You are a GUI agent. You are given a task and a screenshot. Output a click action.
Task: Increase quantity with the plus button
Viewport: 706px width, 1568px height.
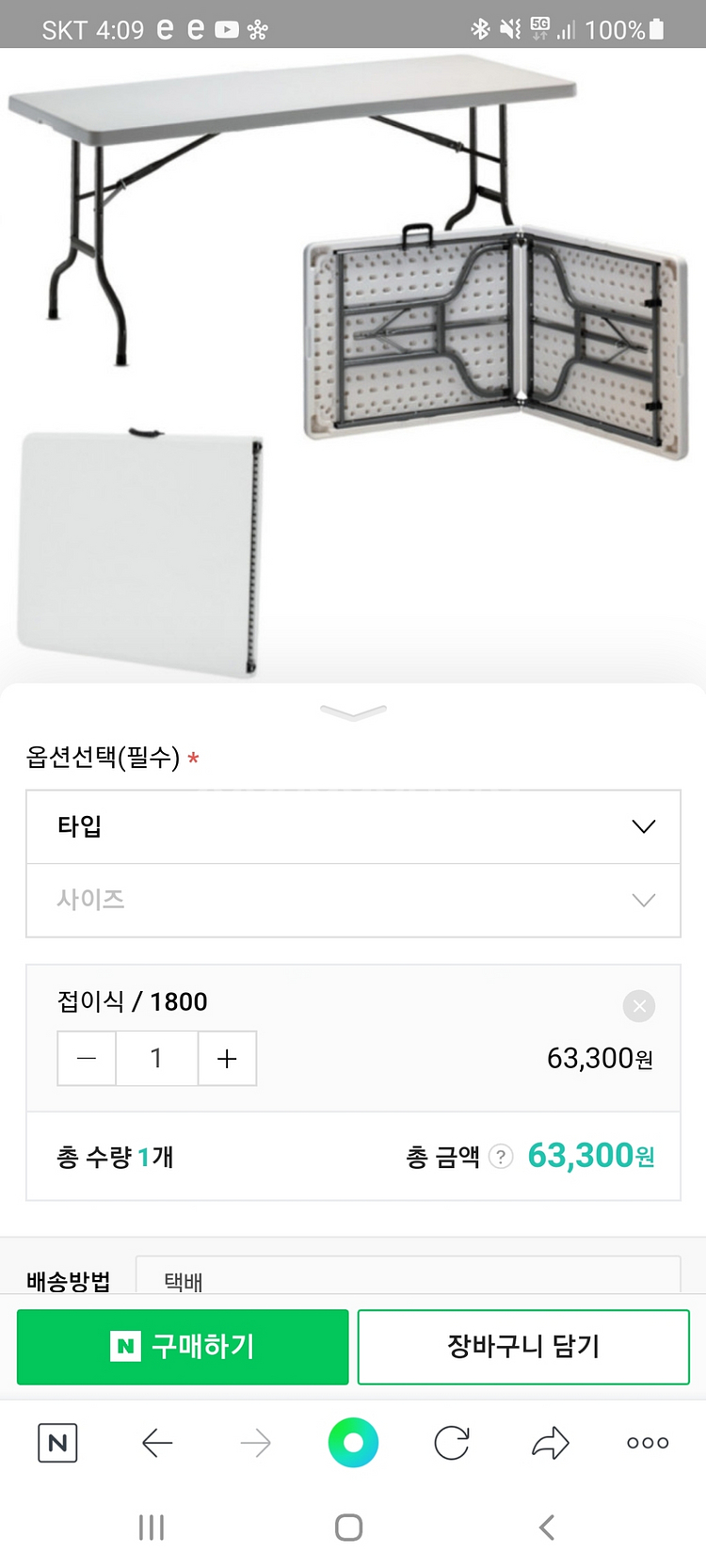227,1058
